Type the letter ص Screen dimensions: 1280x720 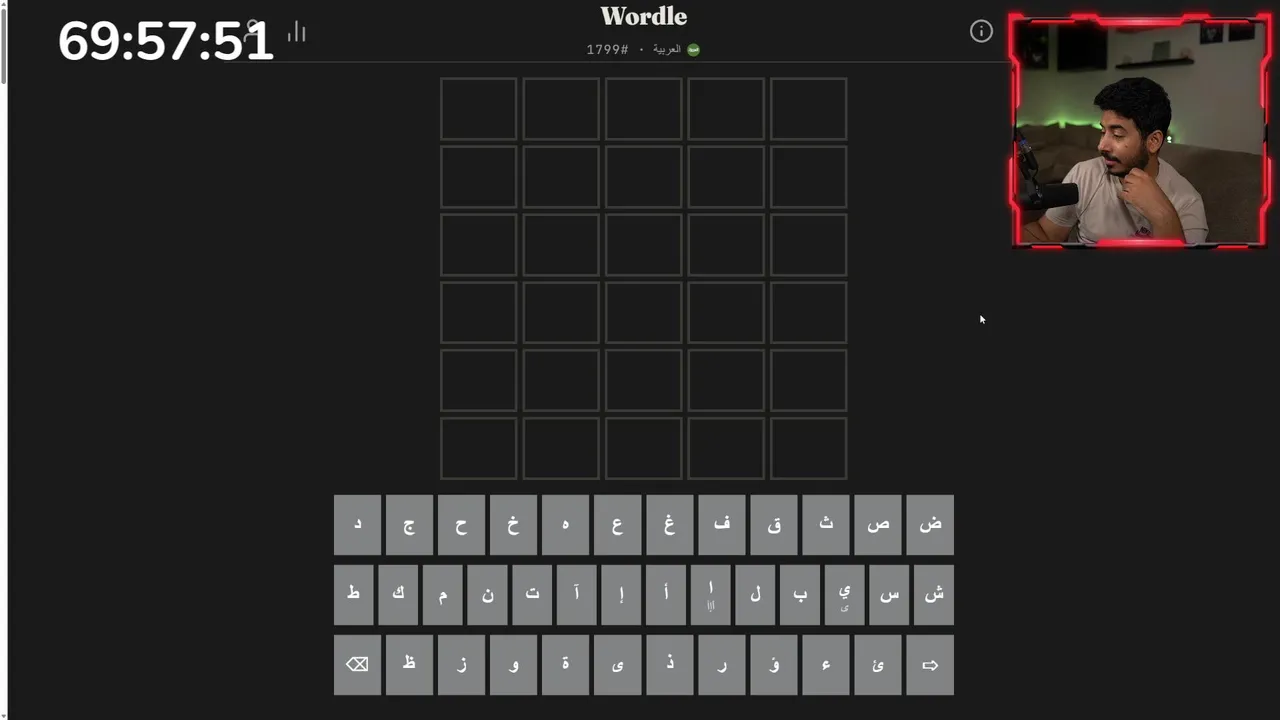pos(878,524)
